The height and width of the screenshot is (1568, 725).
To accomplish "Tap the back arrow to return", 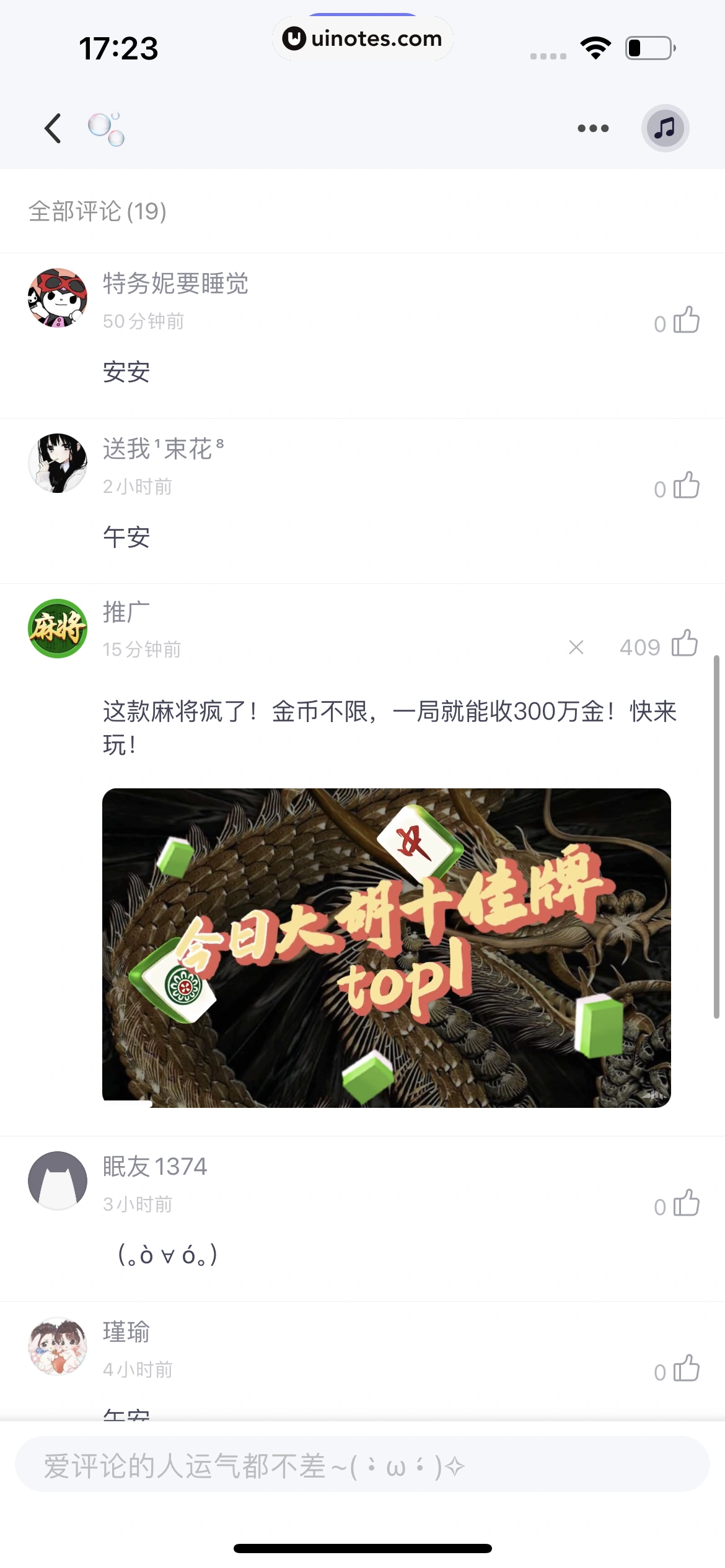I will (51, 128).
